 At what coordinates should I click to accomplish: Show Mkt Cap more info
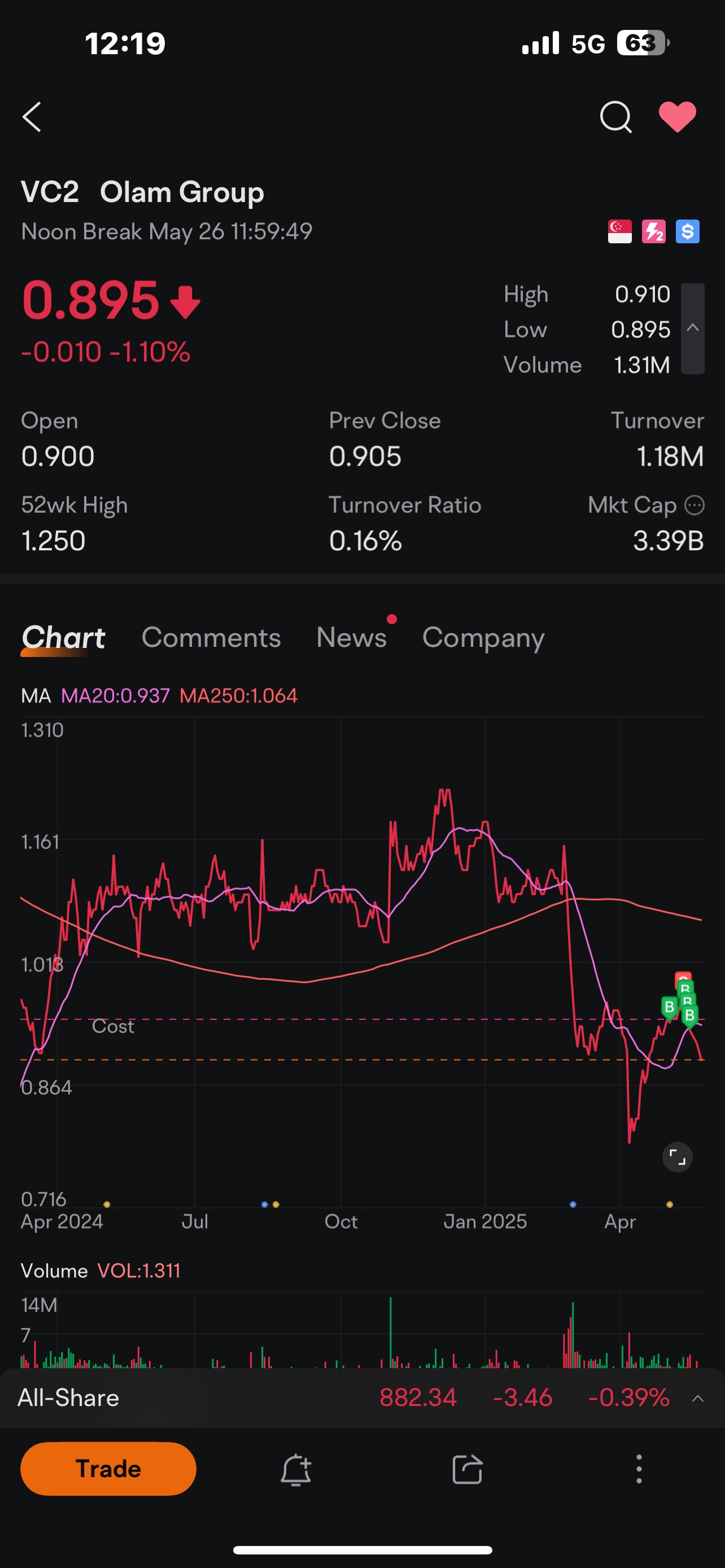point(695,505)
